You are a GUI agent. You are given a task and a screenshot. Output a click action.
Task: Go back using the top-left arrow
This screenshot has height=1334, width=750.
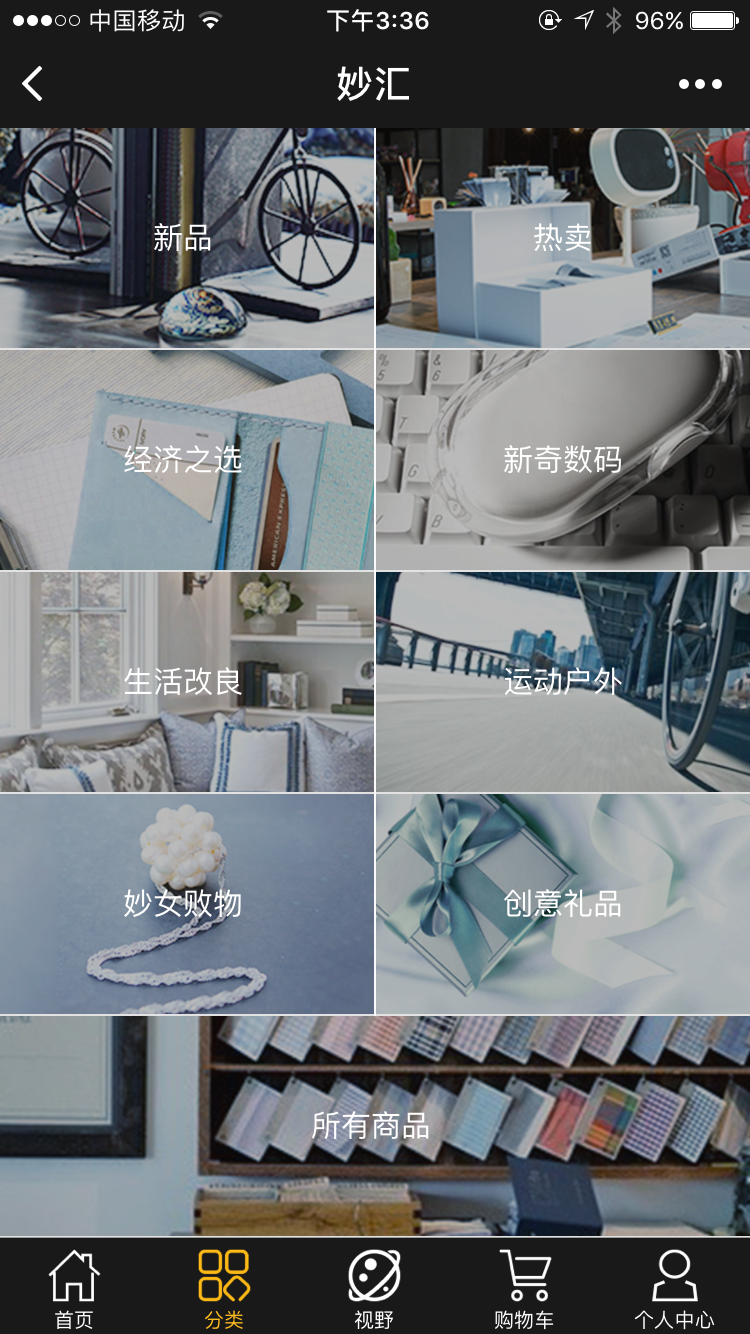click(33, 84)
